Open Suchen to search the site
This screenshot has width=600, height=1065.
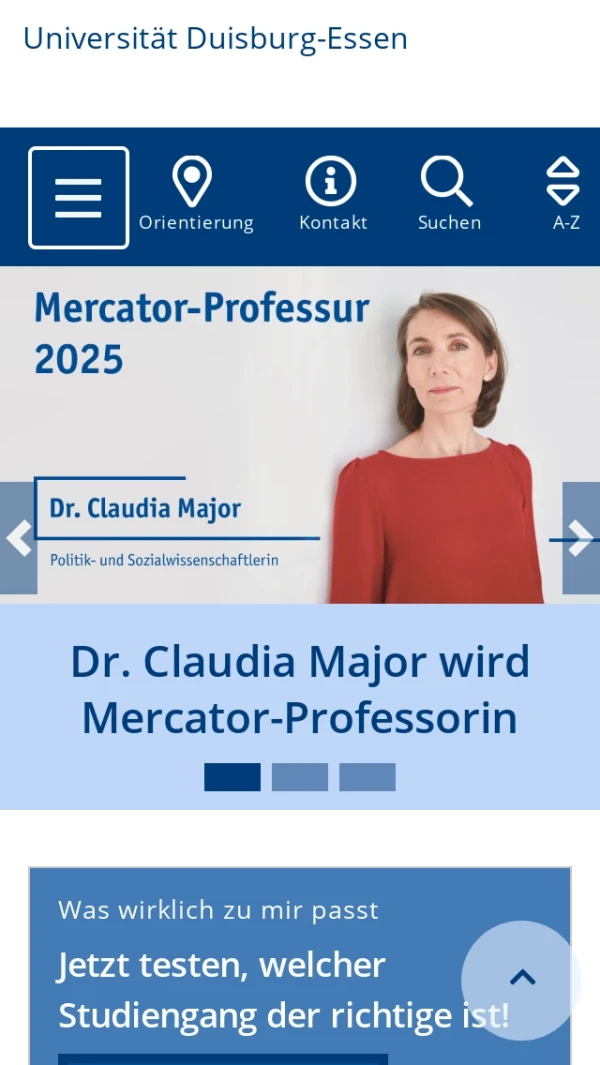tap(449, 196)
